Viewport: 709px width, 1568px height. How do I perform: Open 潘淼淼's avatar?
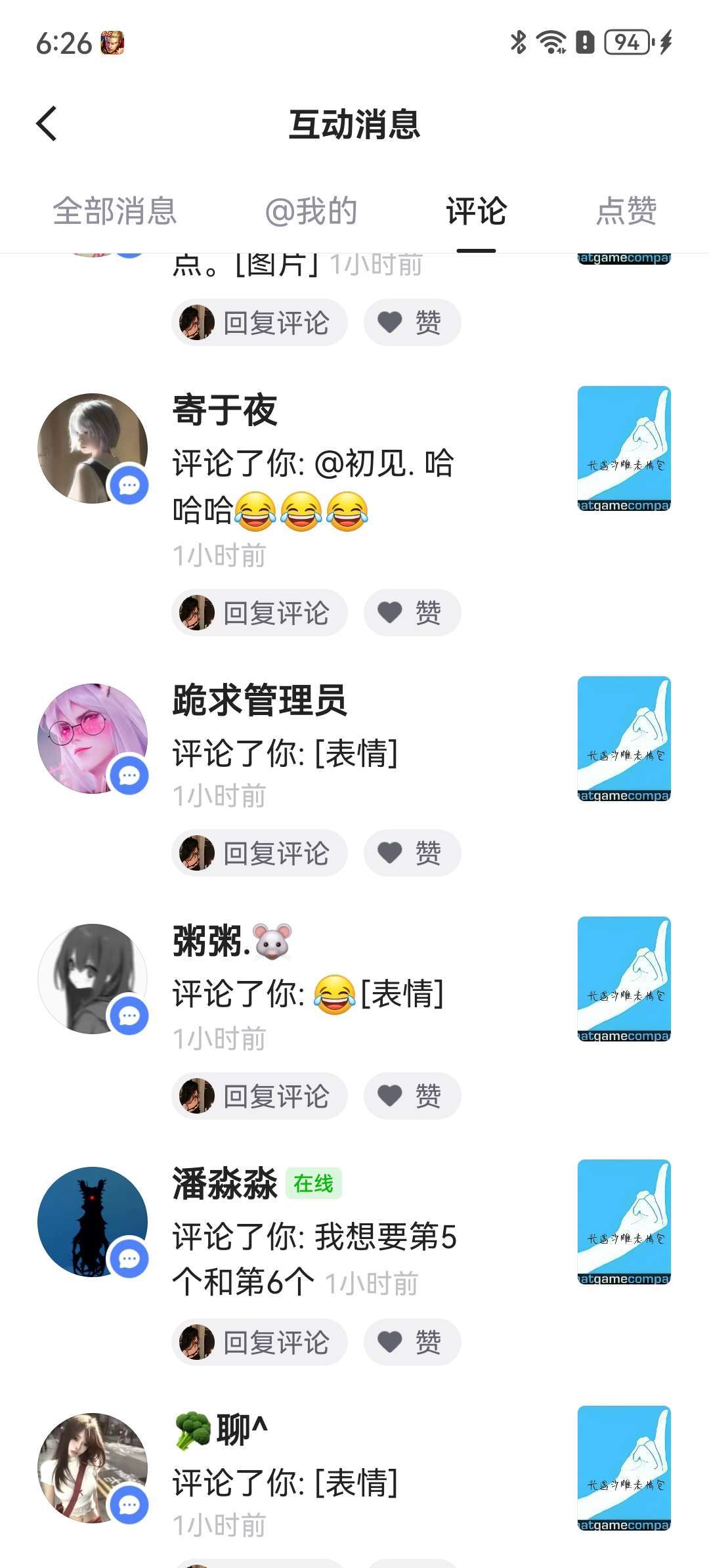click(x=93, y=1222)
